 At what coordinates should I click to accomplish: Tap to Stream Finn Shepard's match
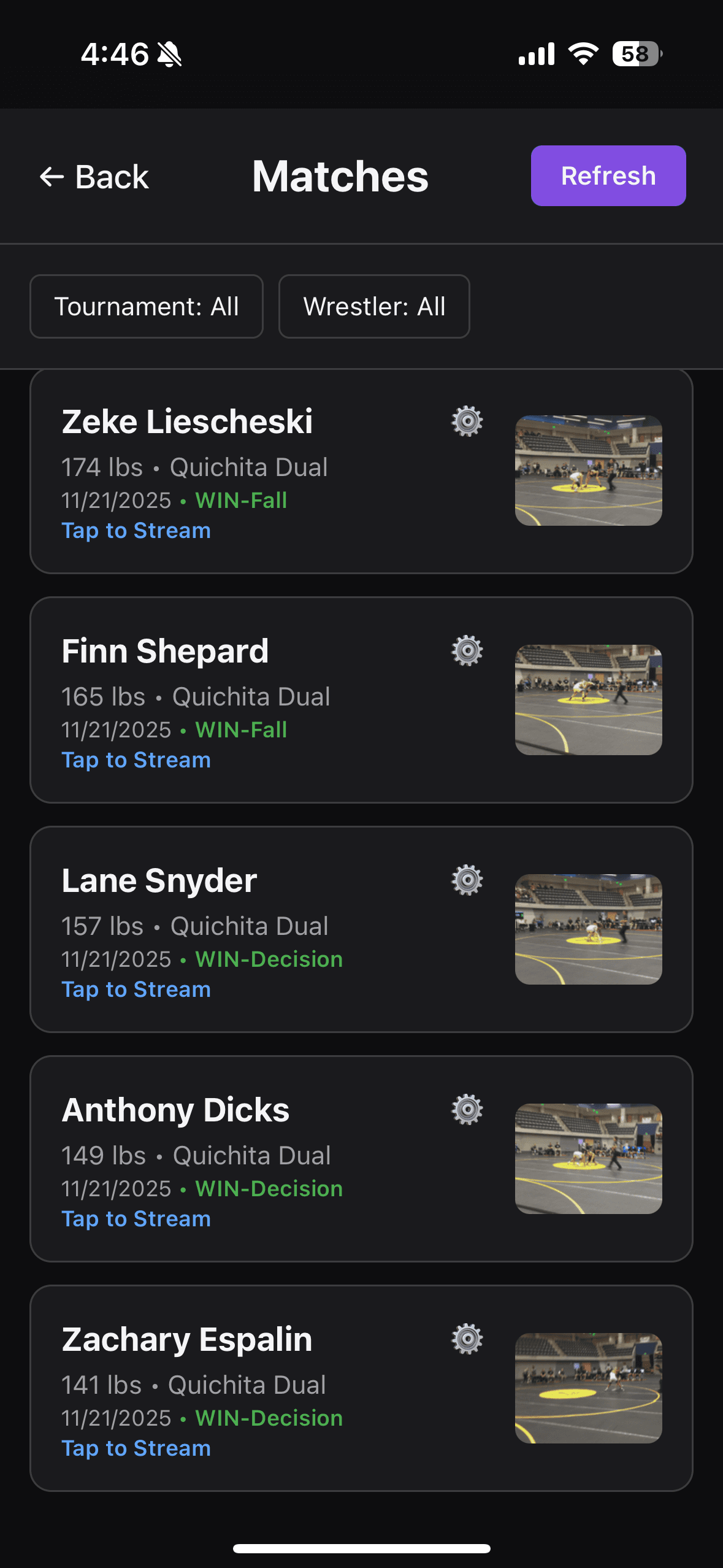click(136, 760)
